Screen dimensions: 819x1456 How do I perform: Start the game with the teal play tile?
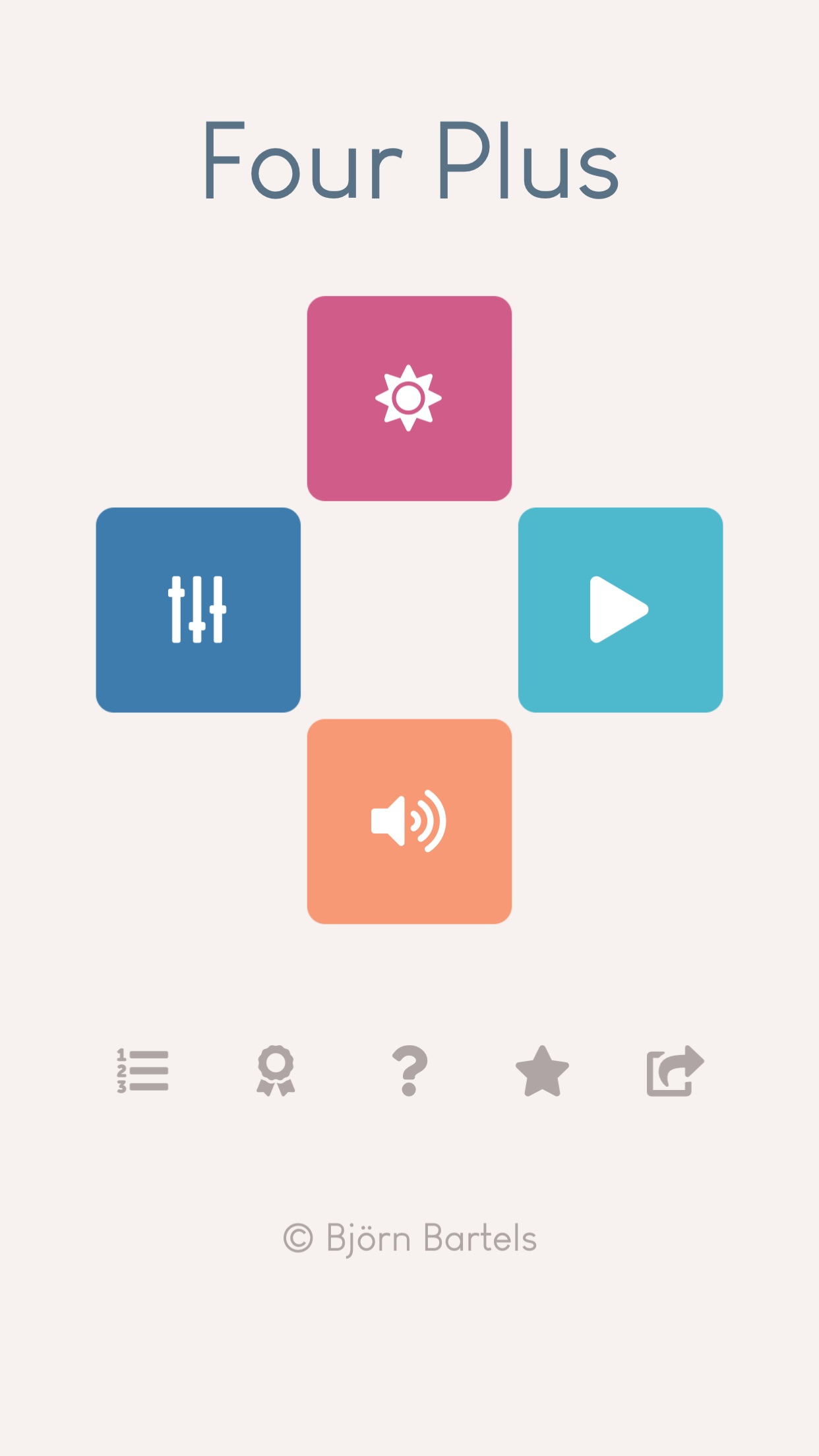pyautogui.click(x=621, y=608)
